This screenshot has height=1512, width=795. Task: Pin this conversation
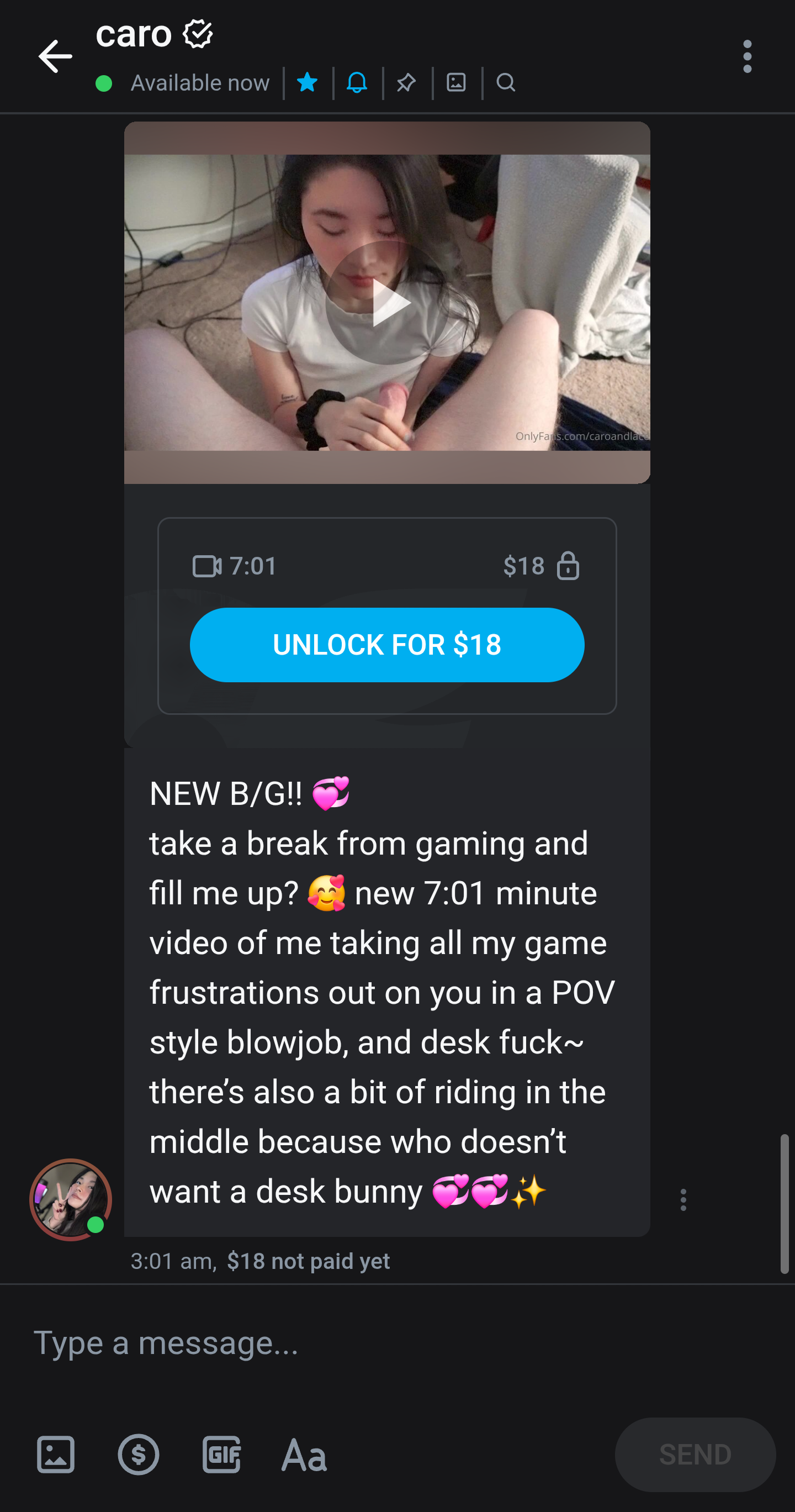[406, 83]
